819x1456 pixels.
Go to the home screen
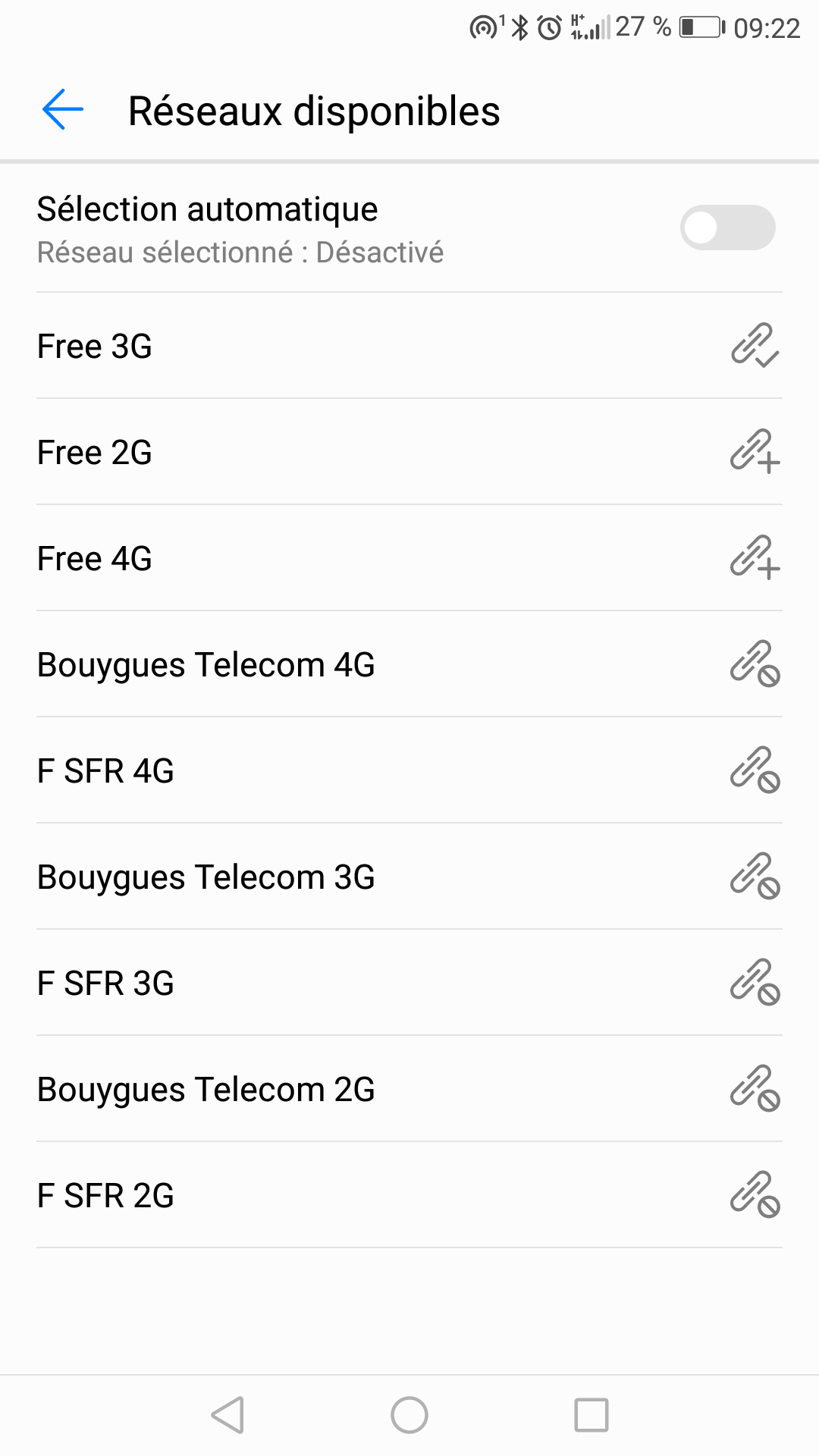point(409,1415)
